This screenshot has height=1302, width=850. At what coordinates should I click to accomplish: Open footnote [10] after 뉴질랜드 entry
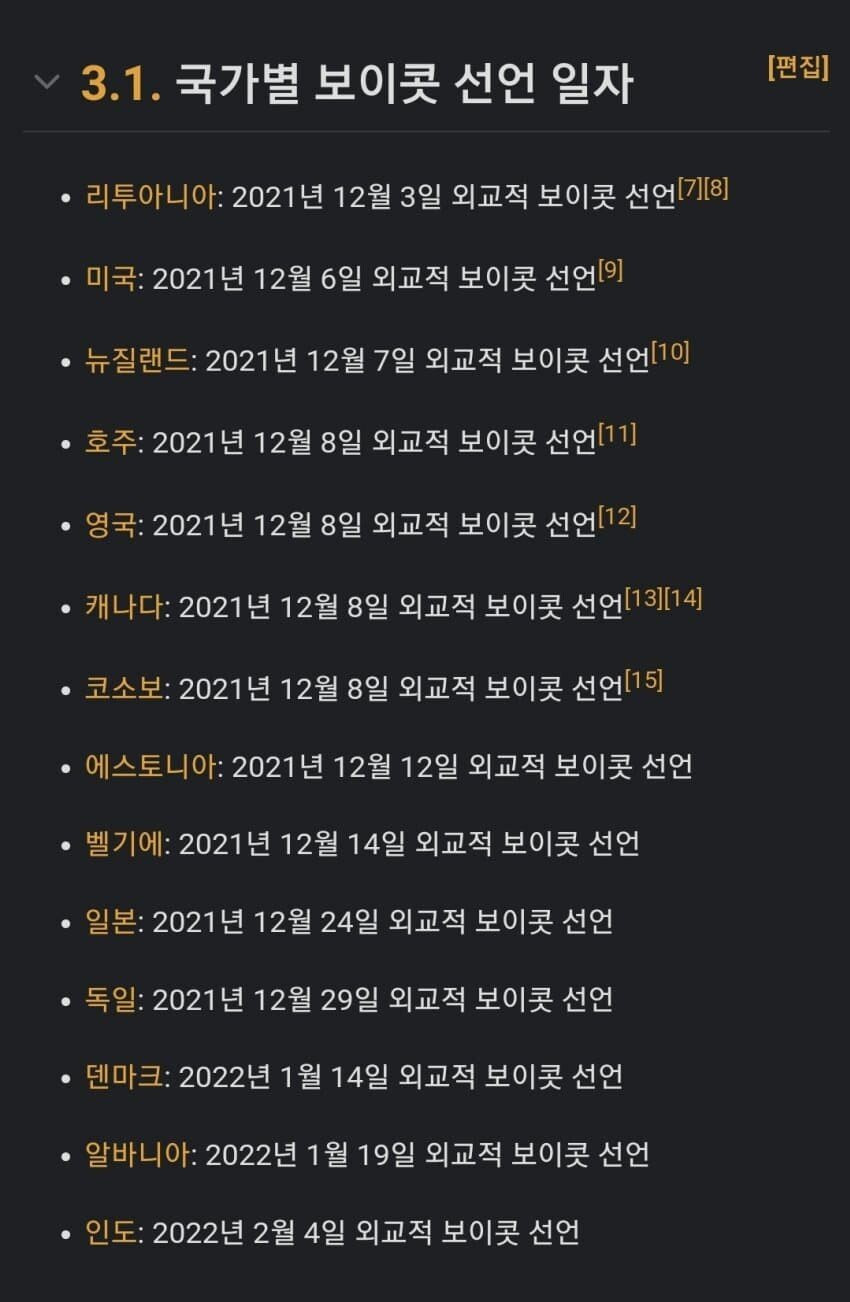[670, 352]
